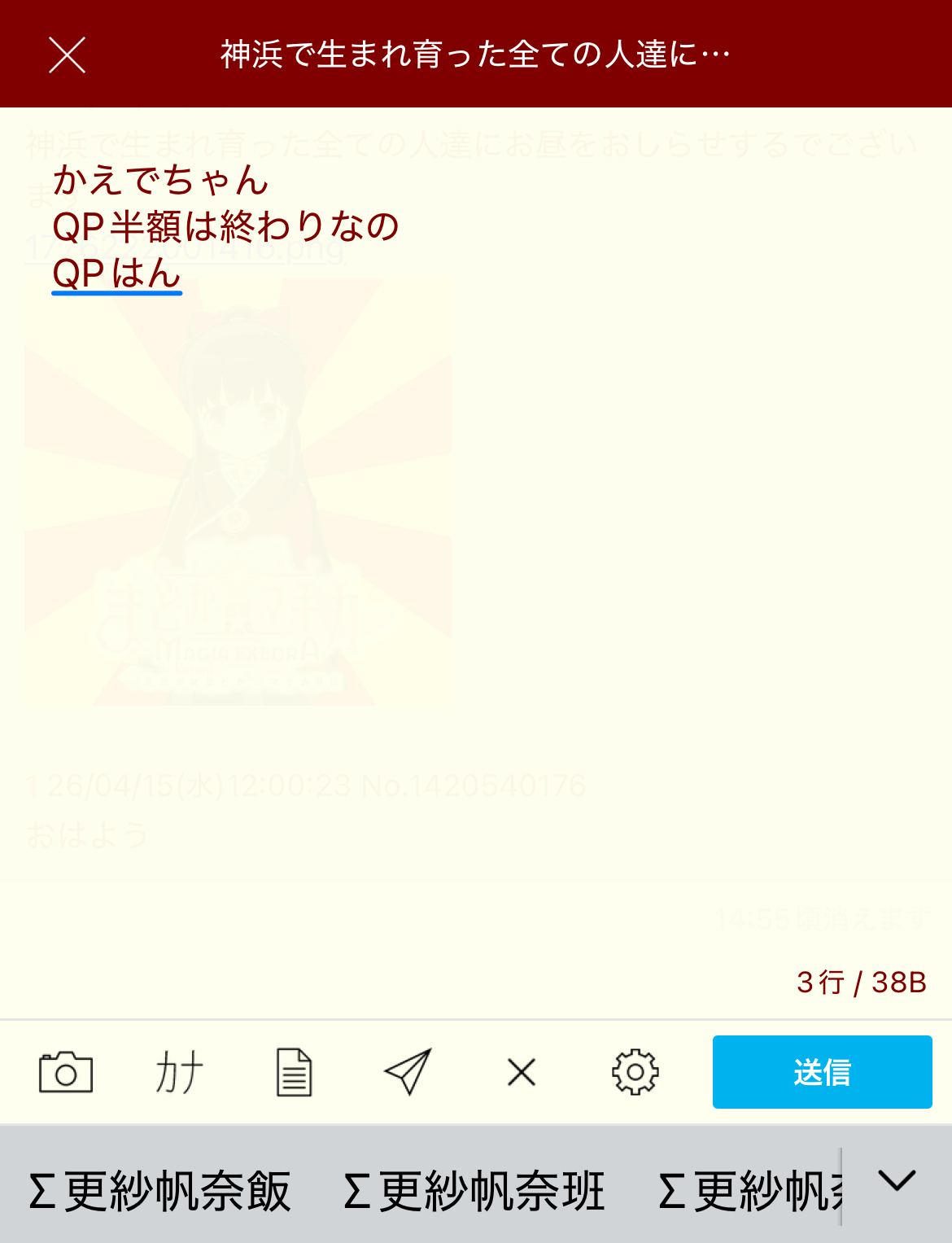
Task: Focus the reply text area
Action: point(476,570)
